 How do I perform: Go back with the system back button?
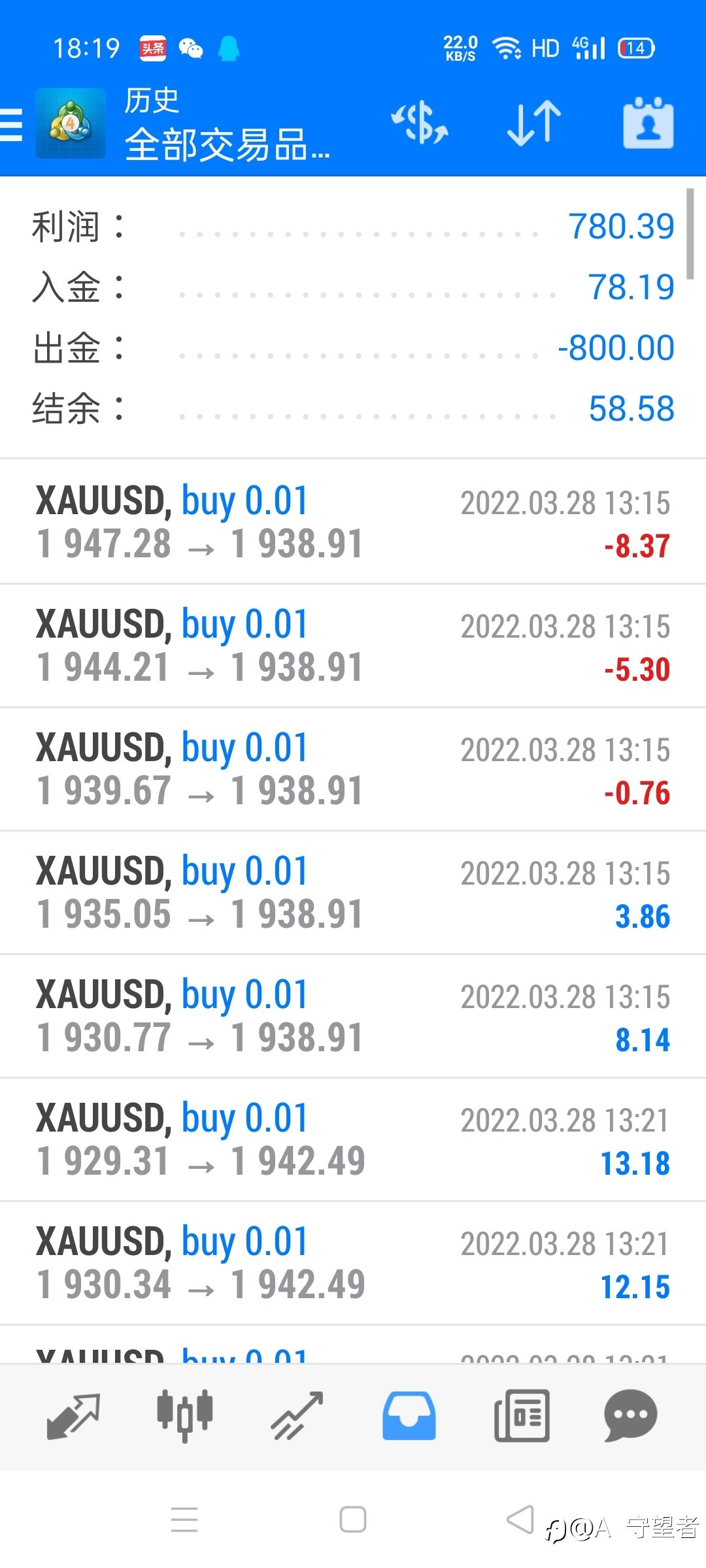pos(520,1520)
